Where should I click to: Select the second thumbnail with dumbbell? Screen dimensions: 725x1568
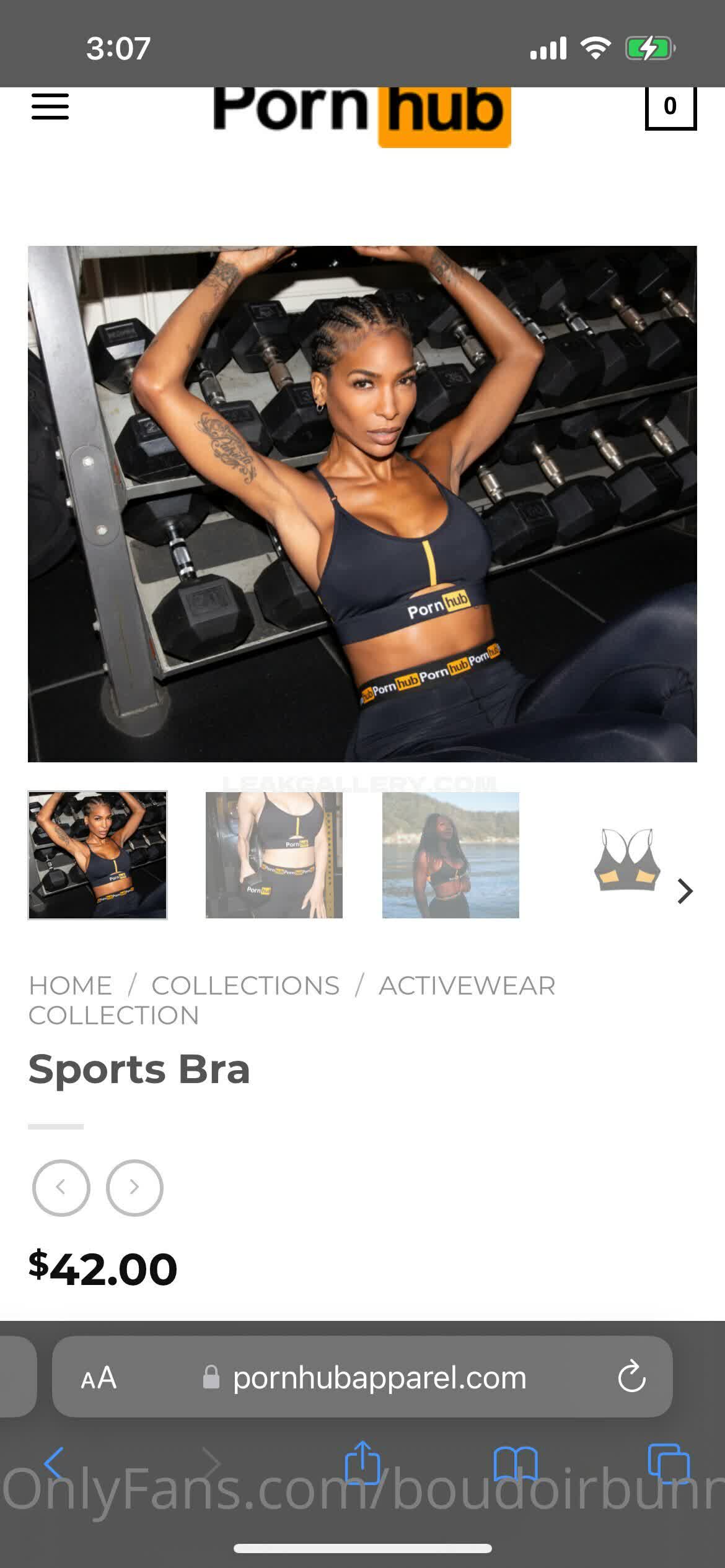click(274, 855)
